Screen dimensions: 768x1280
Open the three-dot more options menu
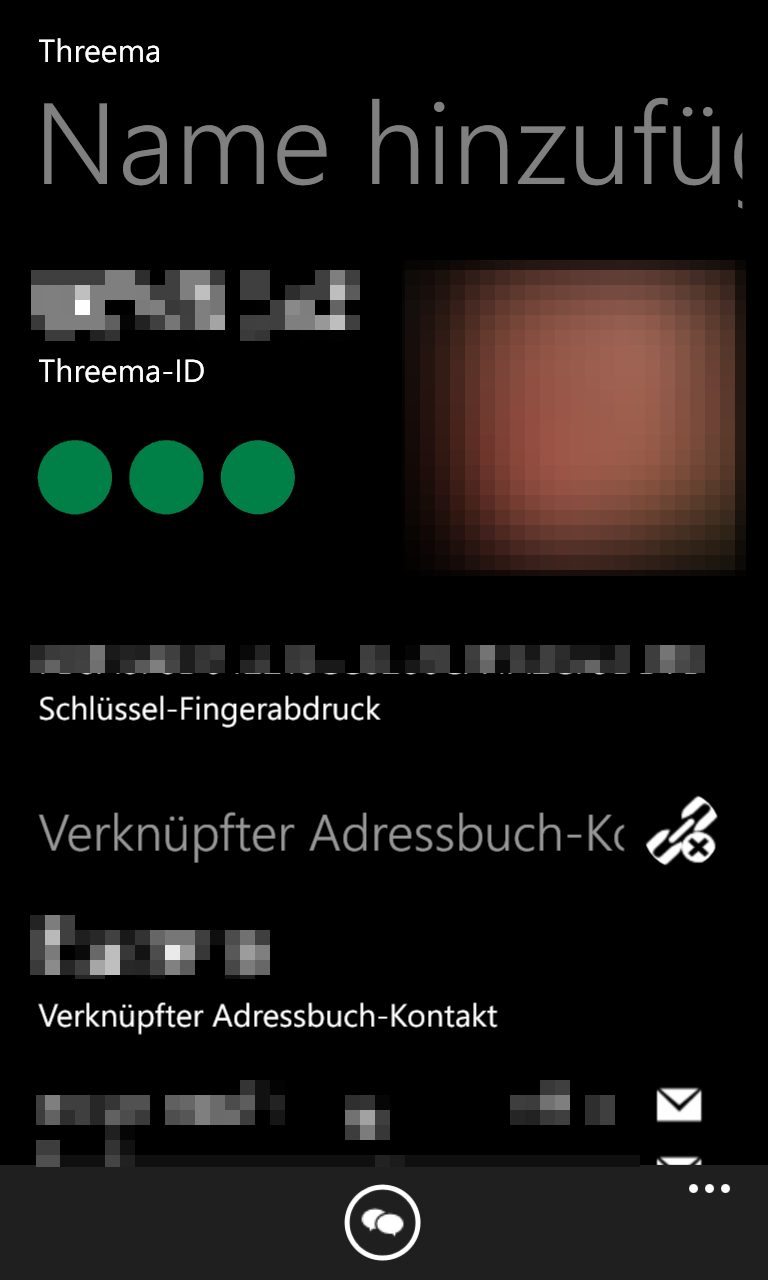(x=709, y=1189)
